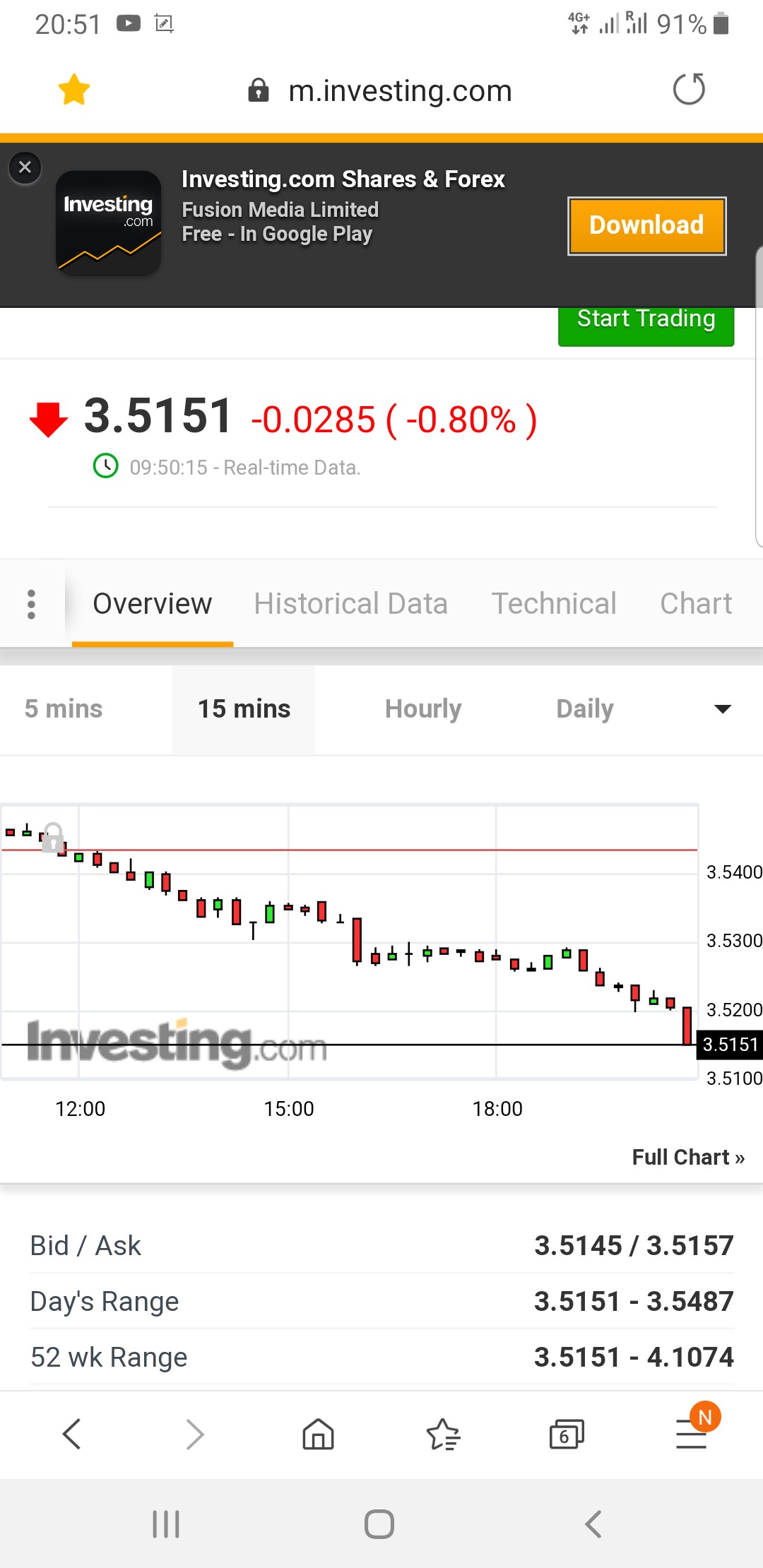Switch to the Technical tab
Viewport: 763px width, 1568px height.
point(554,604)
